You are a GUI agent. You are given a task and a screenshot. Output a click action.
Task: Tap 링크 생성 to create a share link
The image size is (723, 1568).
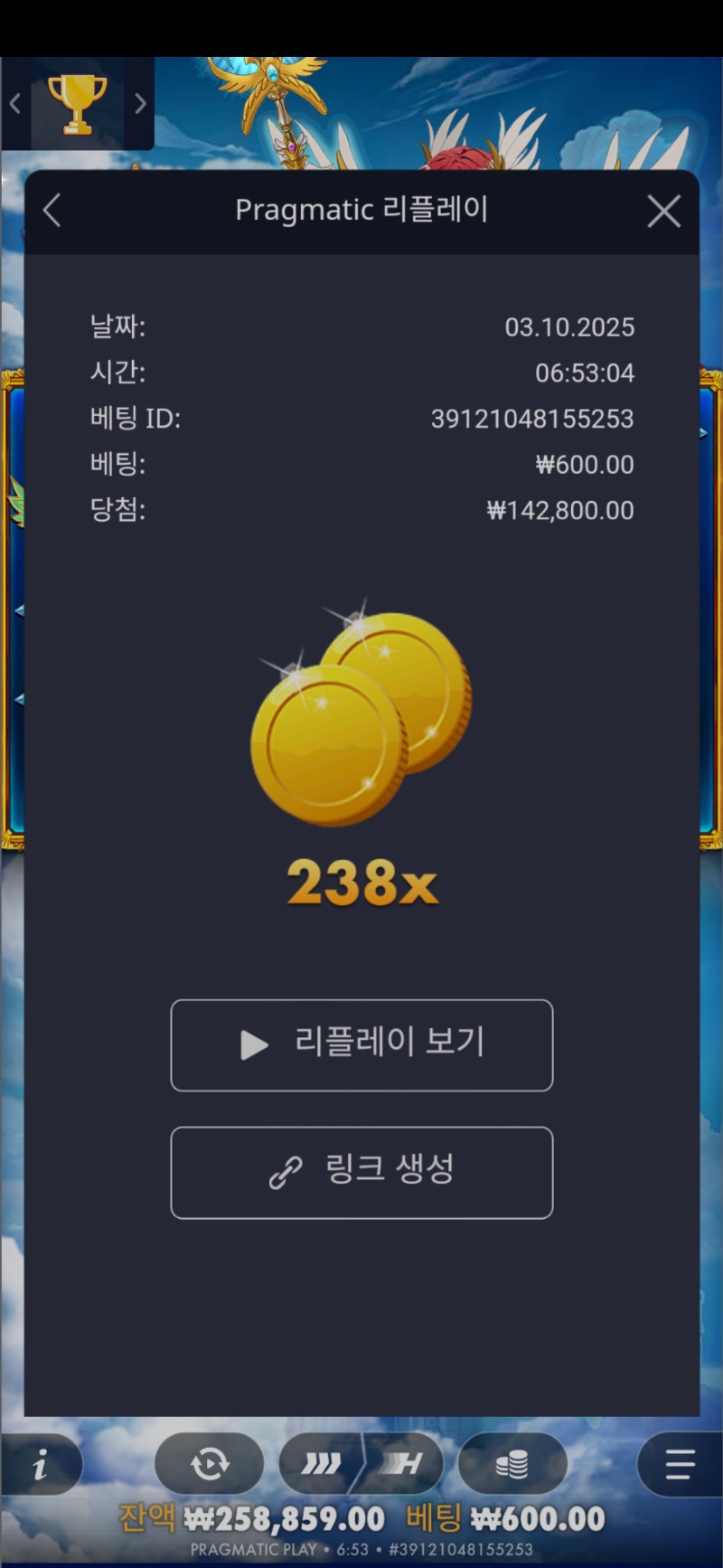(x=361, y=1172)
